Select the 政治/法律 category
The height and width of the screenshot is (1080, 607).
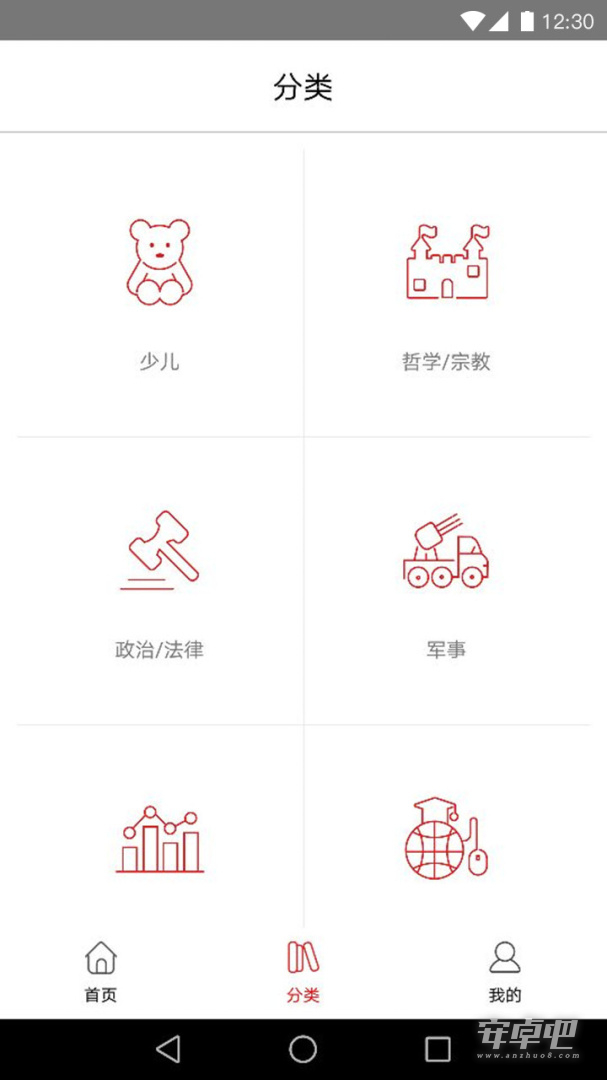click(x=160, y=581)
